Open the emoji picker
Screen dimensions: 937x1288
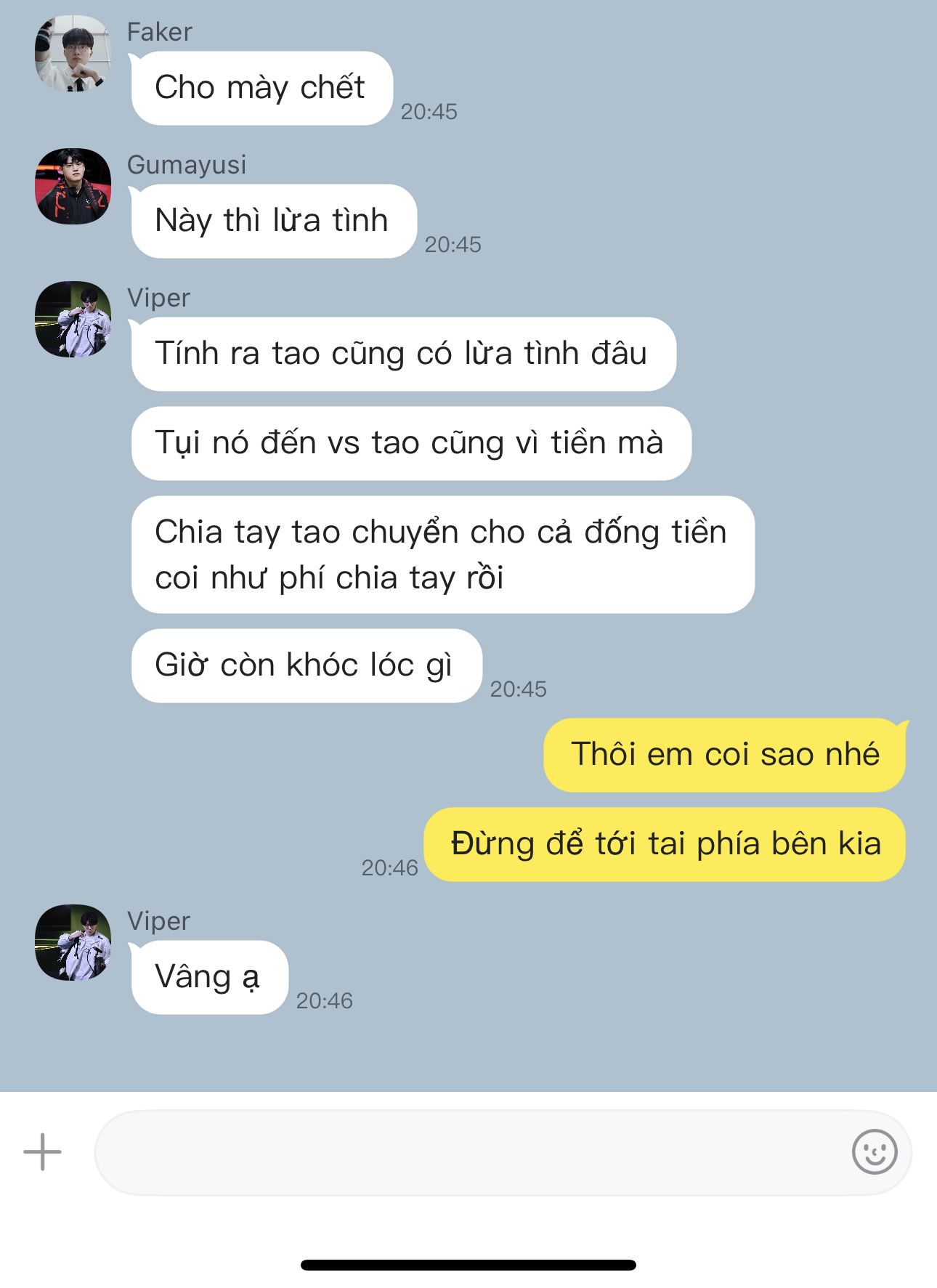[x=874, y=1152]
